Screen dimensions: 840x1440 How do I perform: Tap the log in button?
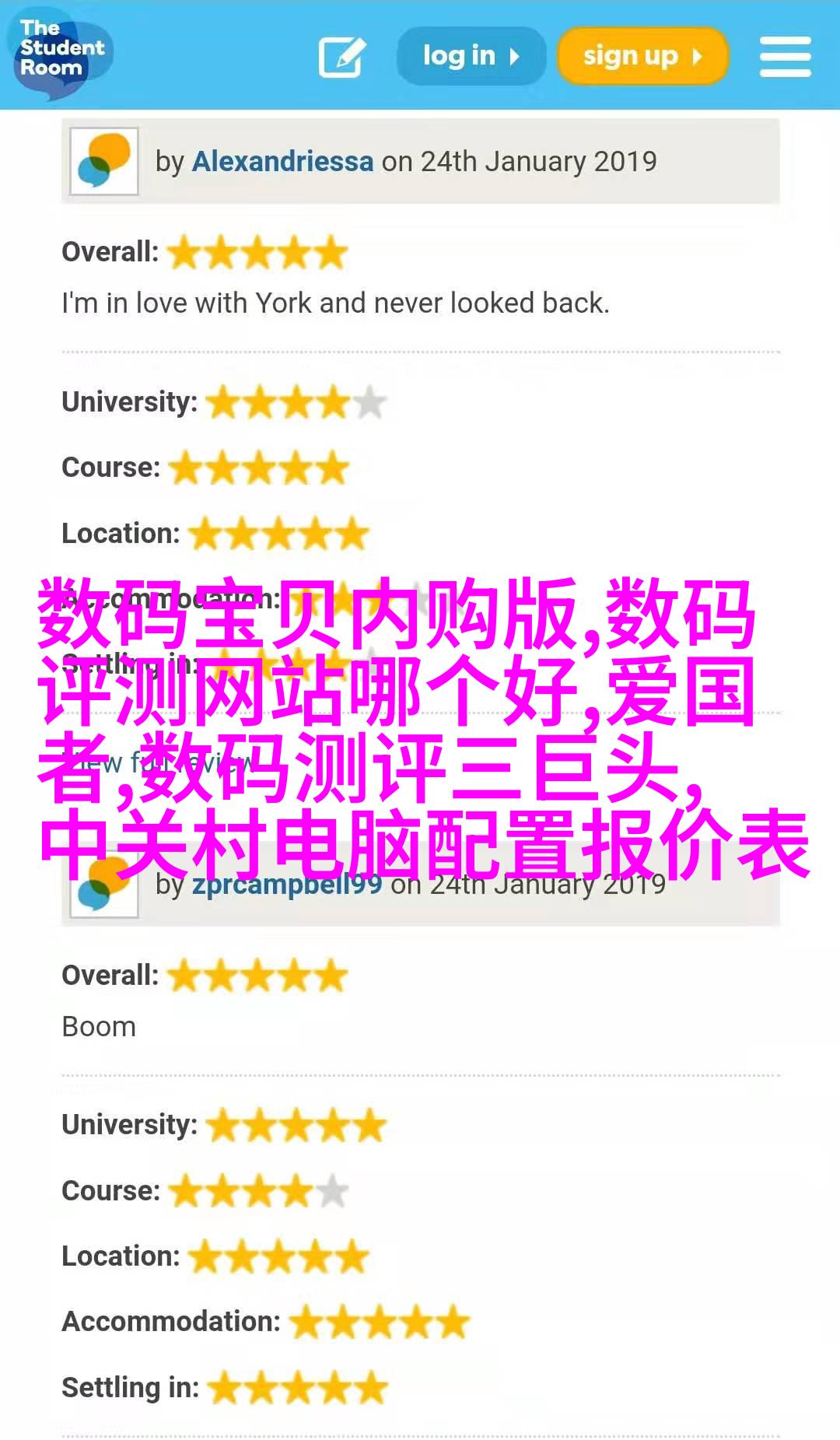point(471,56)
